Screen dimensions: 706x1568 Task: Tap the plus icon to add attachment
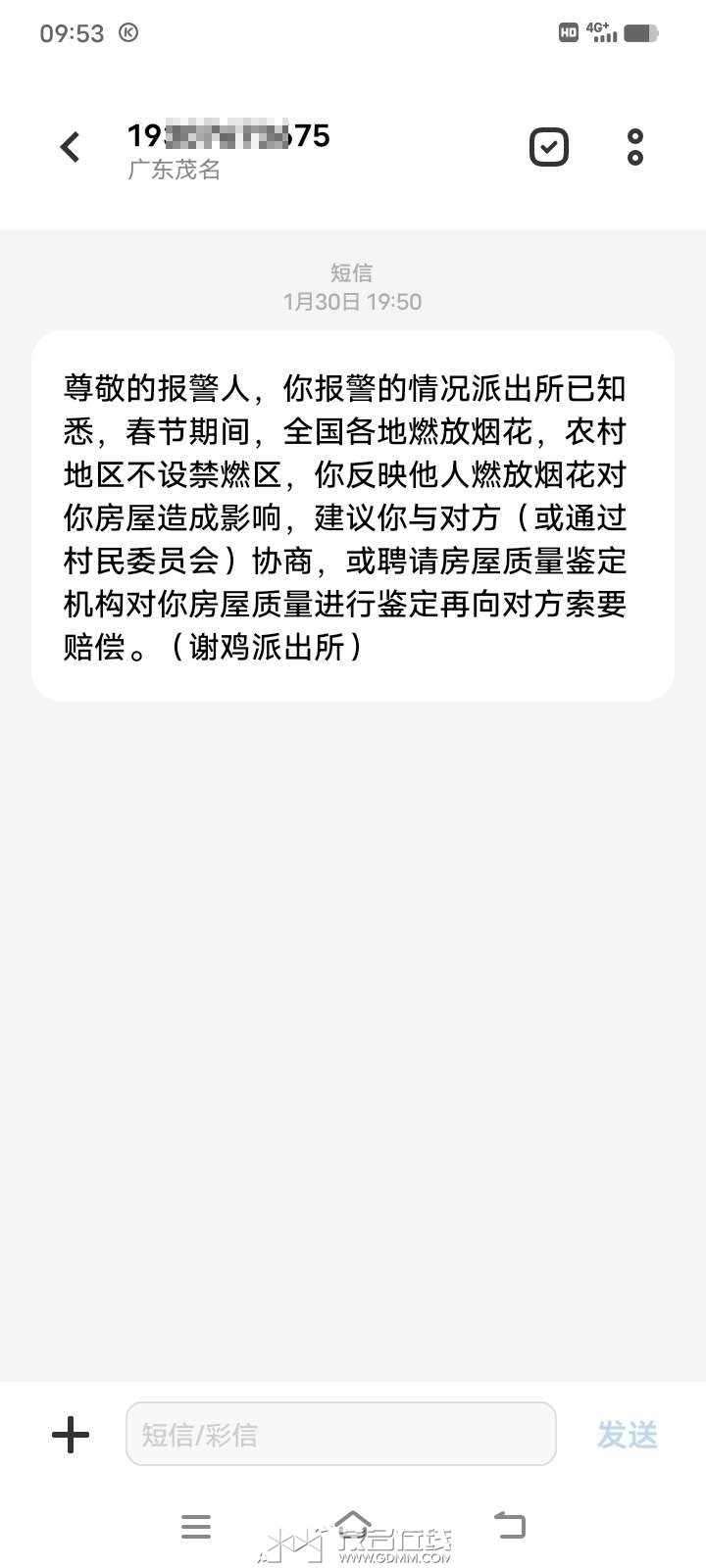tap(69, 1434)
